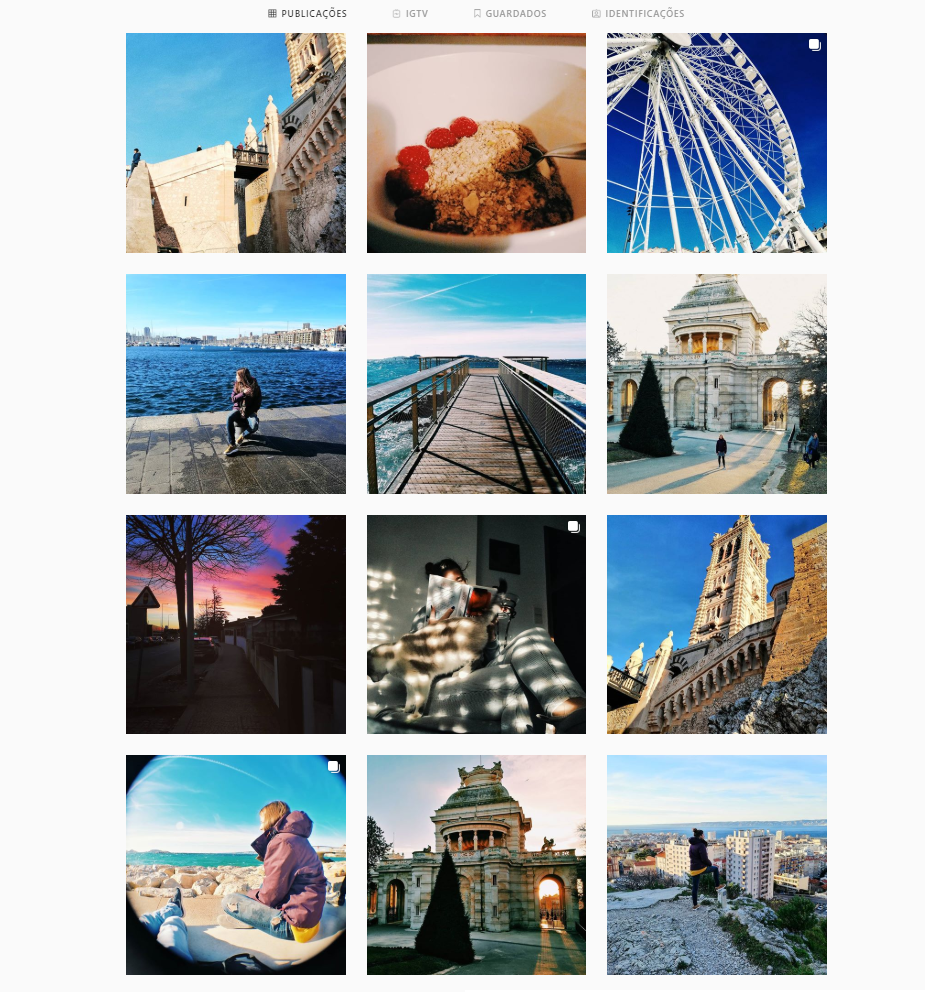Open the daytime domed palace with topiary post
This screenshot has width=925, height=992.
(716, 384)
